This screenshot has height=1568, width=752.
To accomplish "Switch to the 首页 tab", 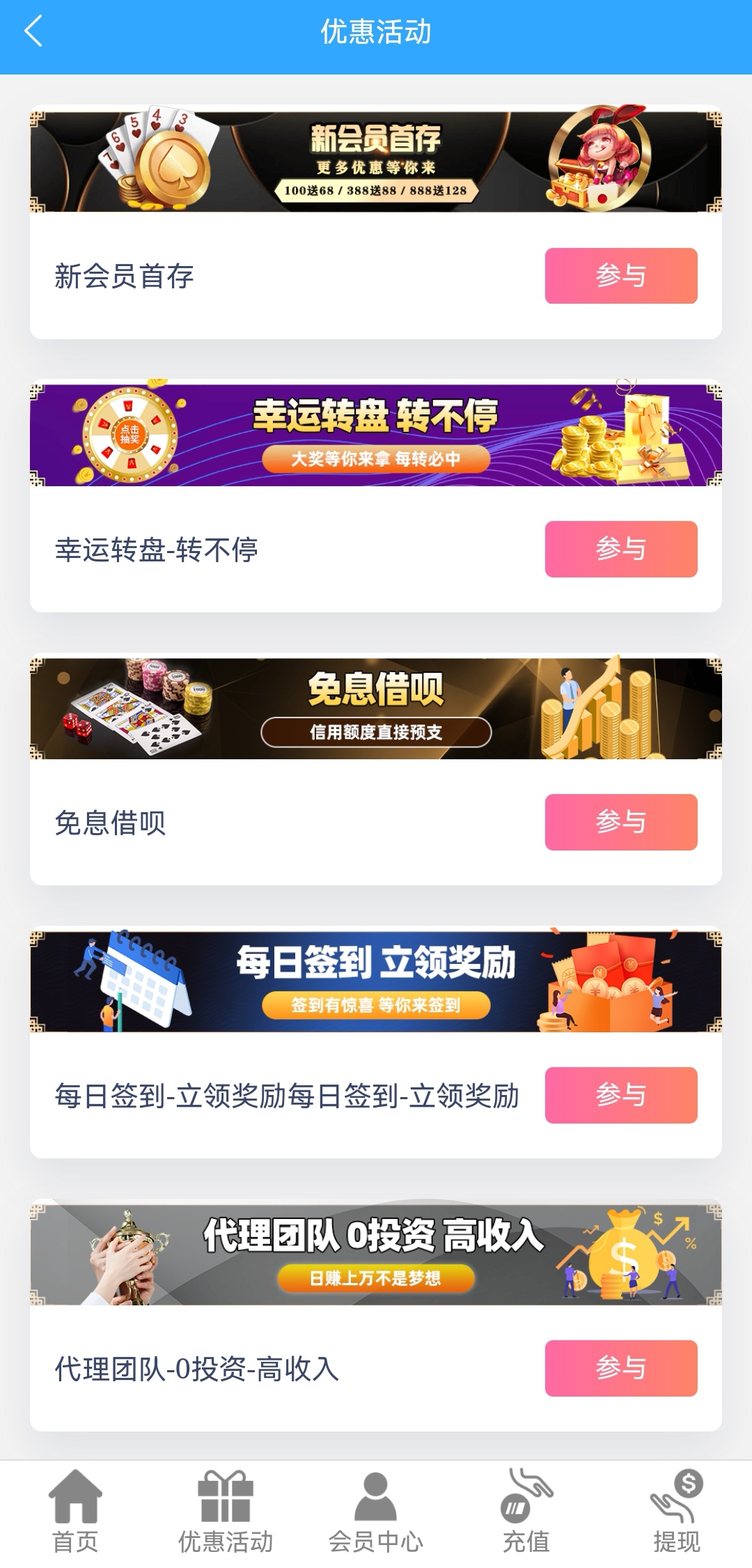I will (75, 1513).
